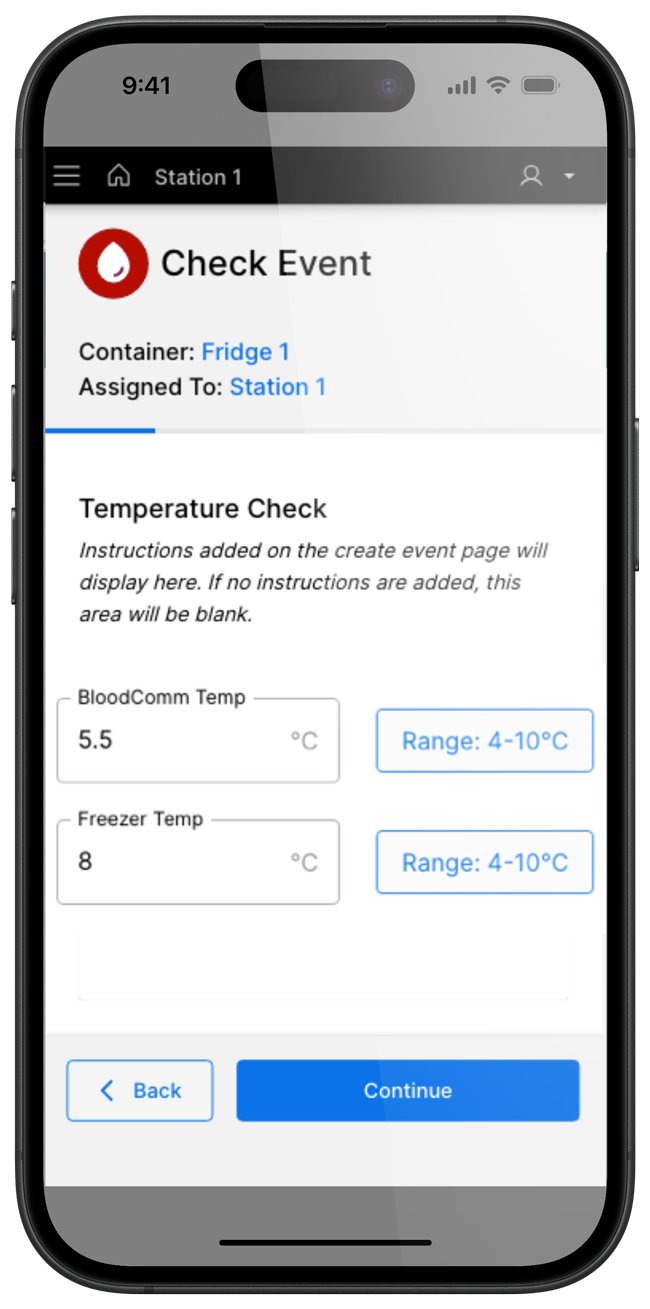650x1309 pixels.
Task: Open the assigned Station 1 link
Action: pos(278,387)
